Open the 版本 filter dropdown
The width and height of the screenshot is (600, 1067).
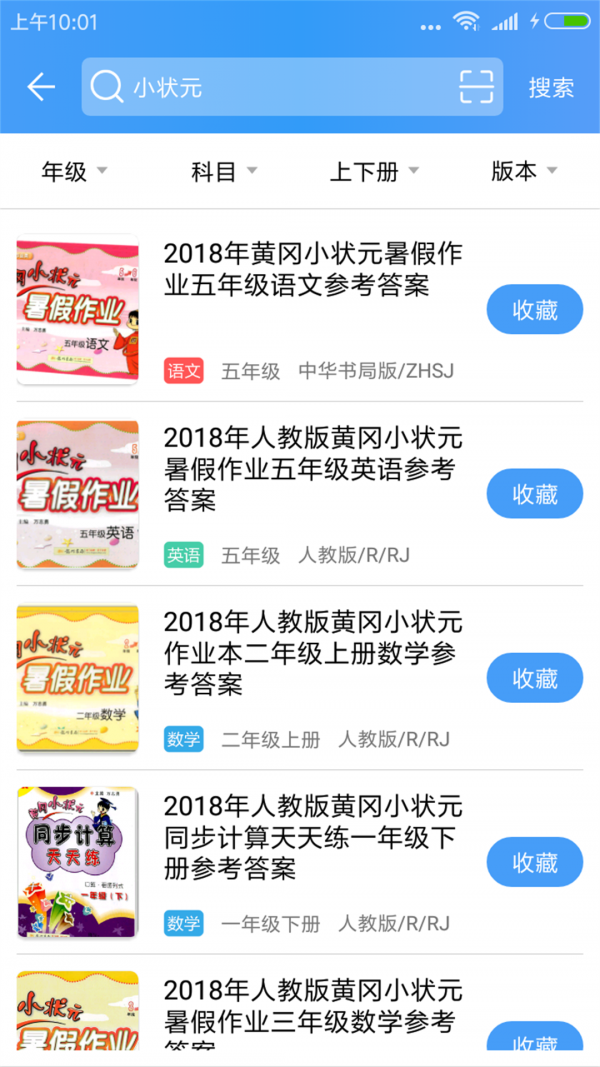[x=524, y=171]
